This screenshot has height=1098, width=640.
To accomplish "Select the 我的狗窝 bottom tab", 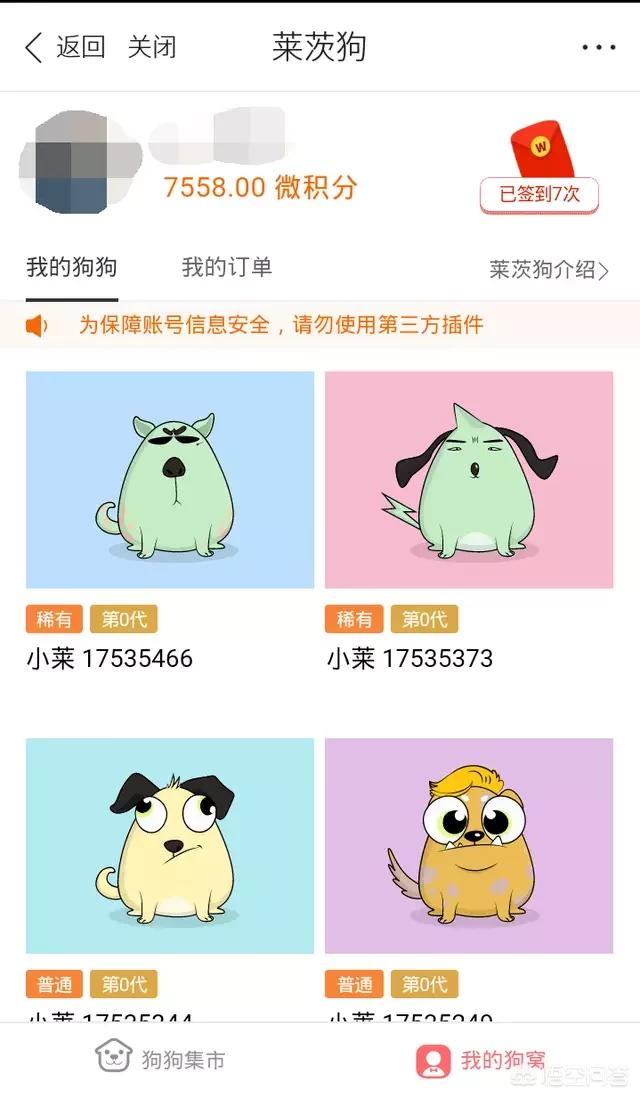I will click(480, 1059).
